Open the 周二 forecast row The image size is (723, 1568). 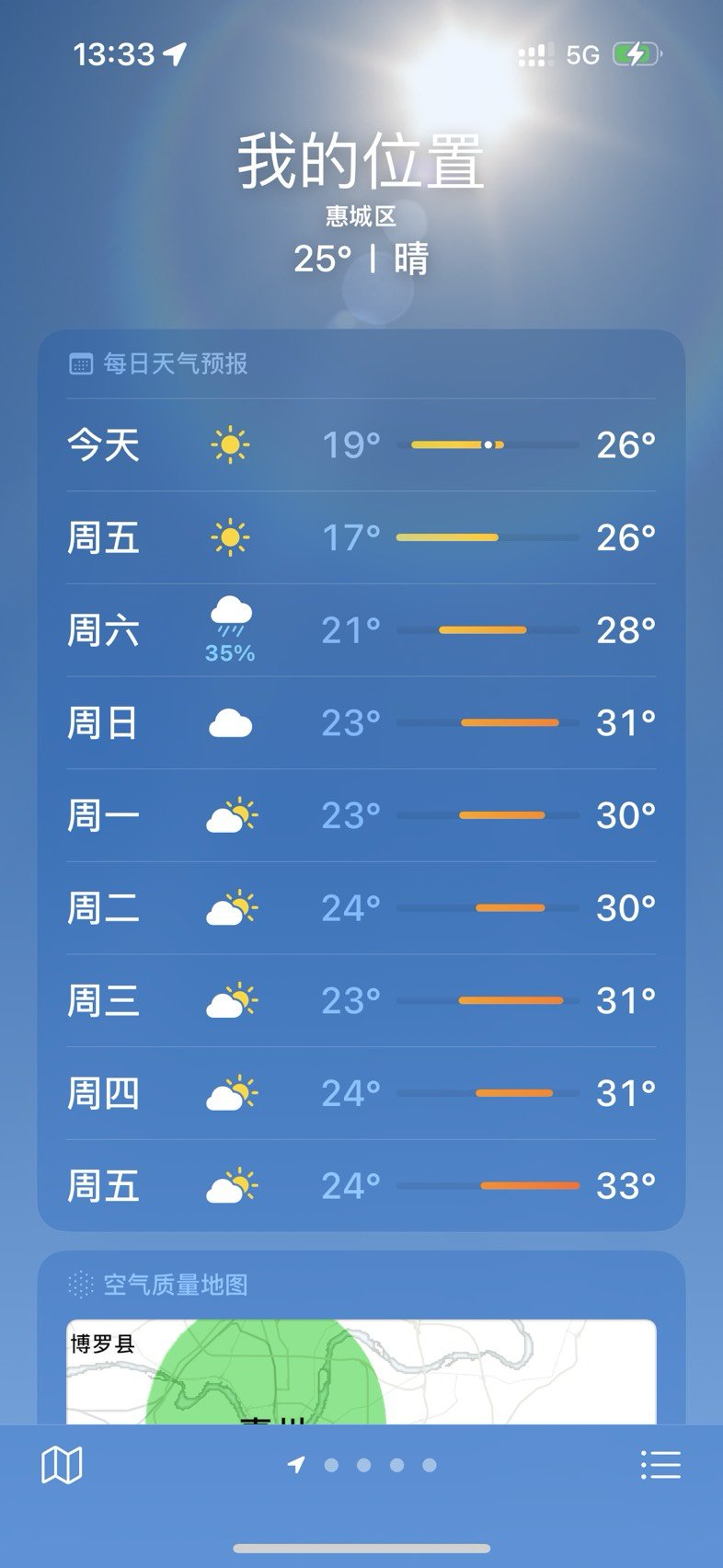361,908
